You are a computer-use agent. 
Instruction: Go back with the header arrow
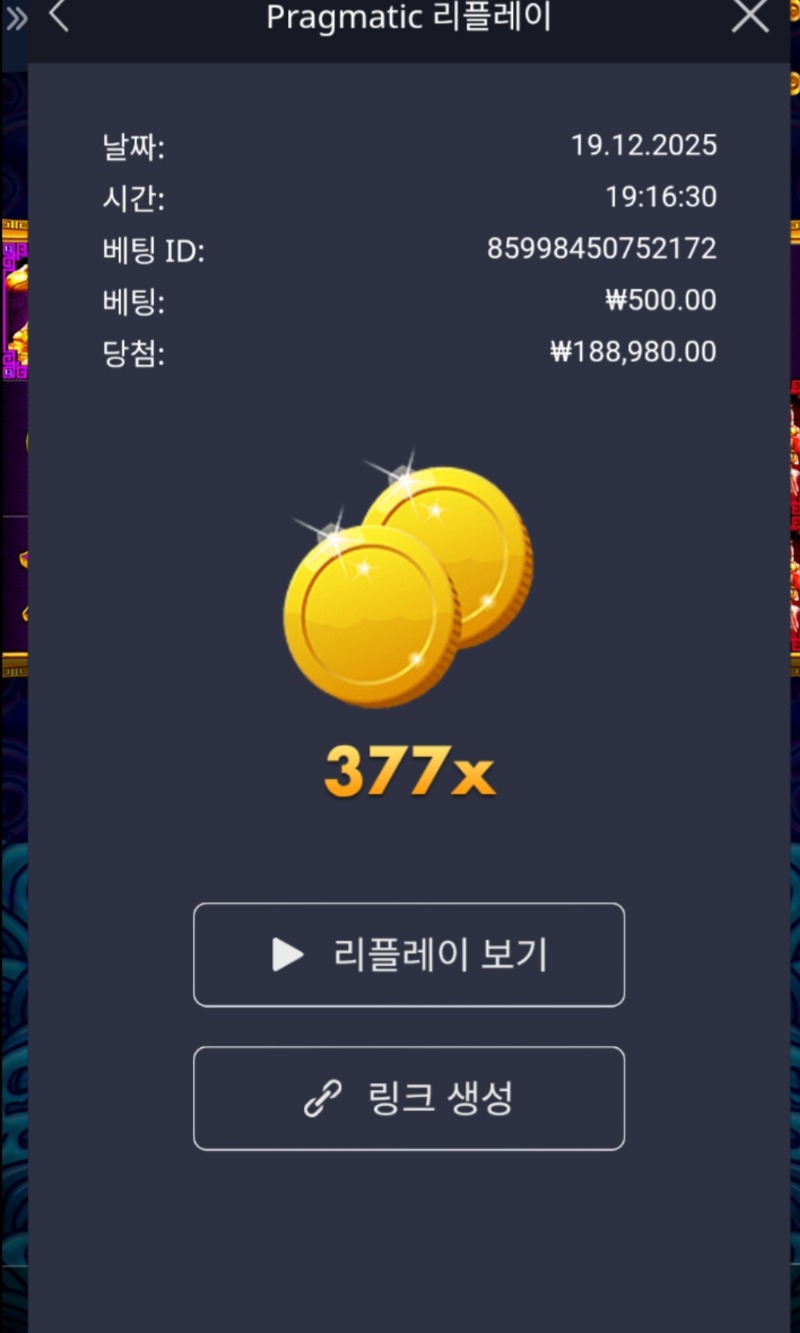click(x=59, y=16)
